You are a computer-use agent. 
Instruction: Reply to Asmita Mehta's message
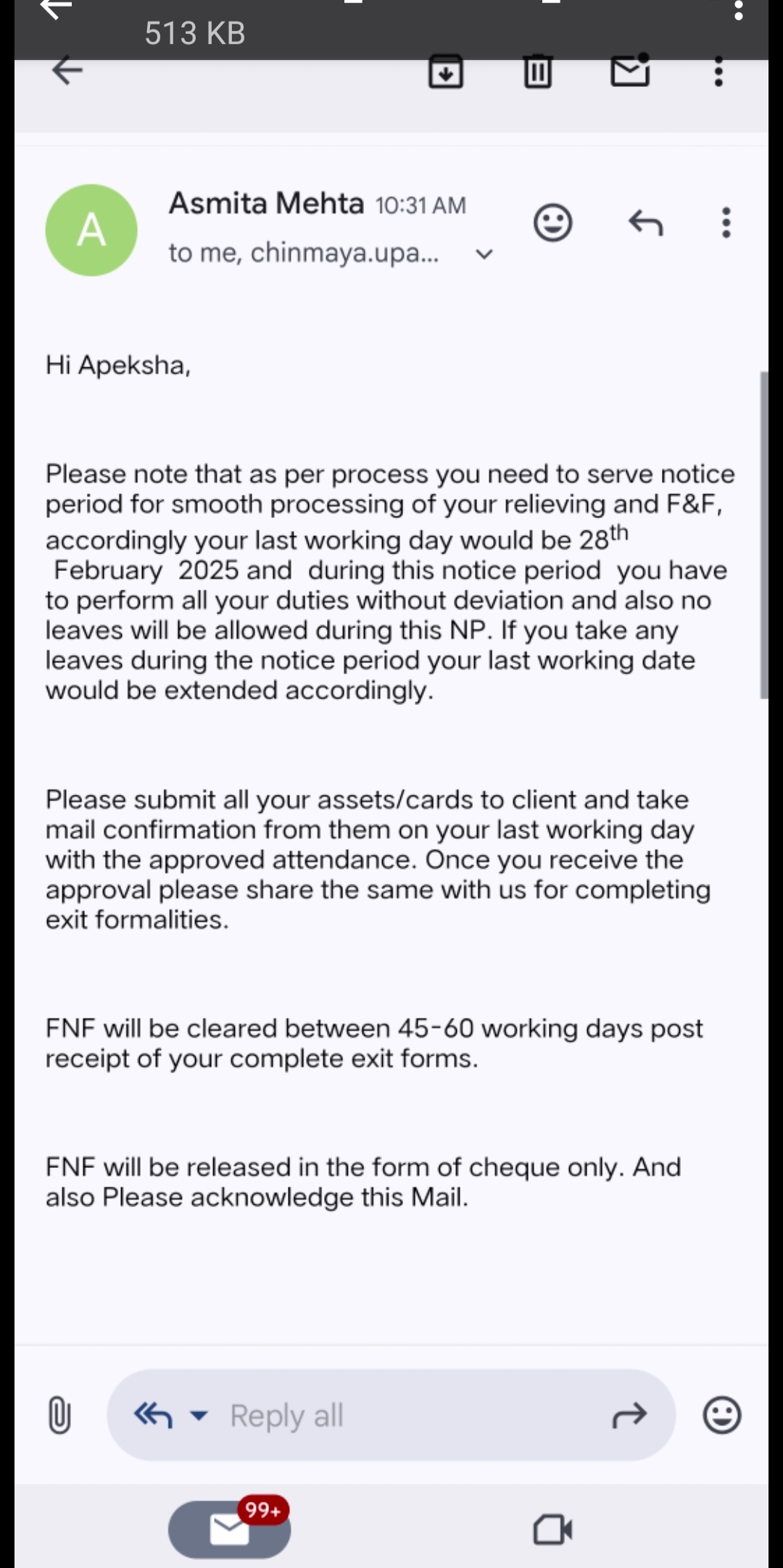pyautogui.click(x=645, y=223)
